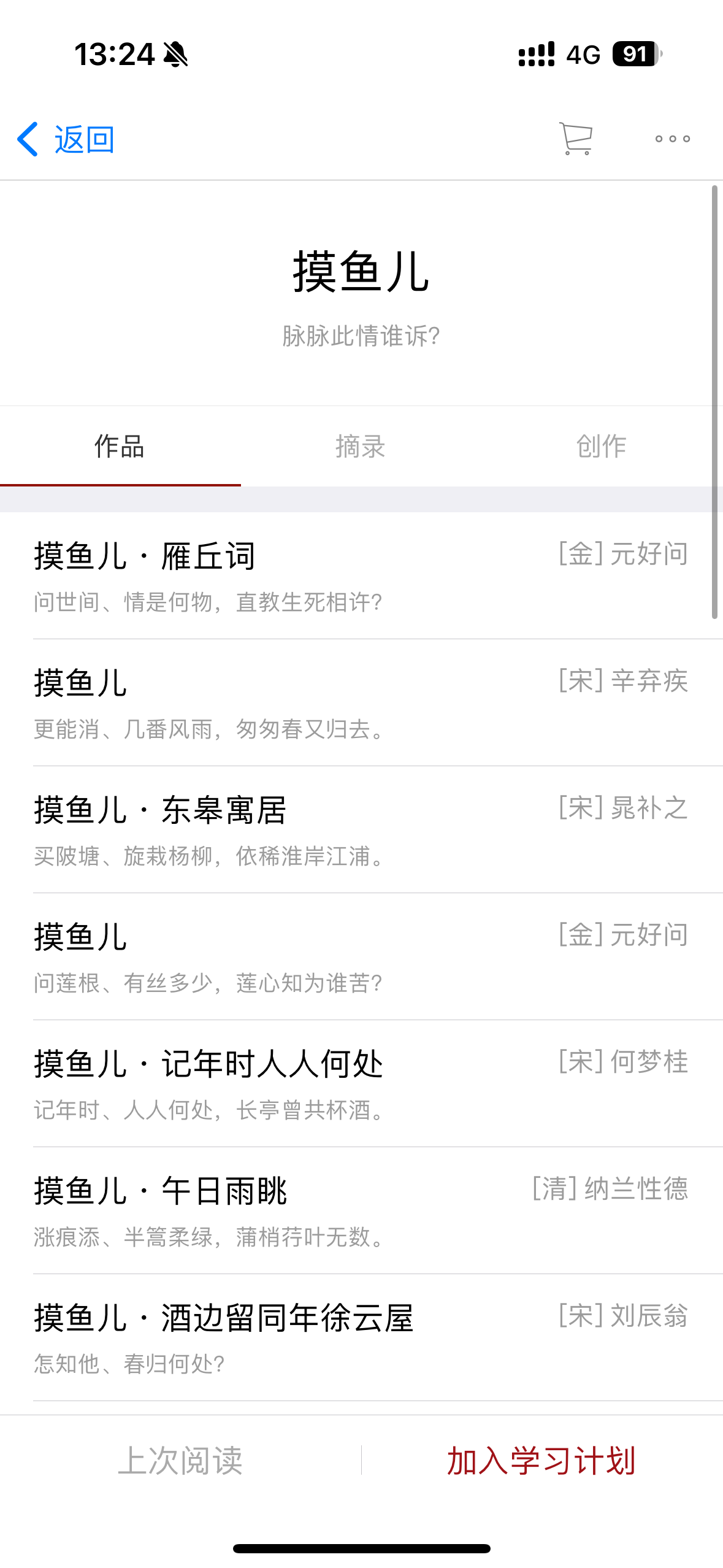Tap 上次阅读 to resume reading
Viewport: 723px width, 1568px height.
click(180, 1460)
